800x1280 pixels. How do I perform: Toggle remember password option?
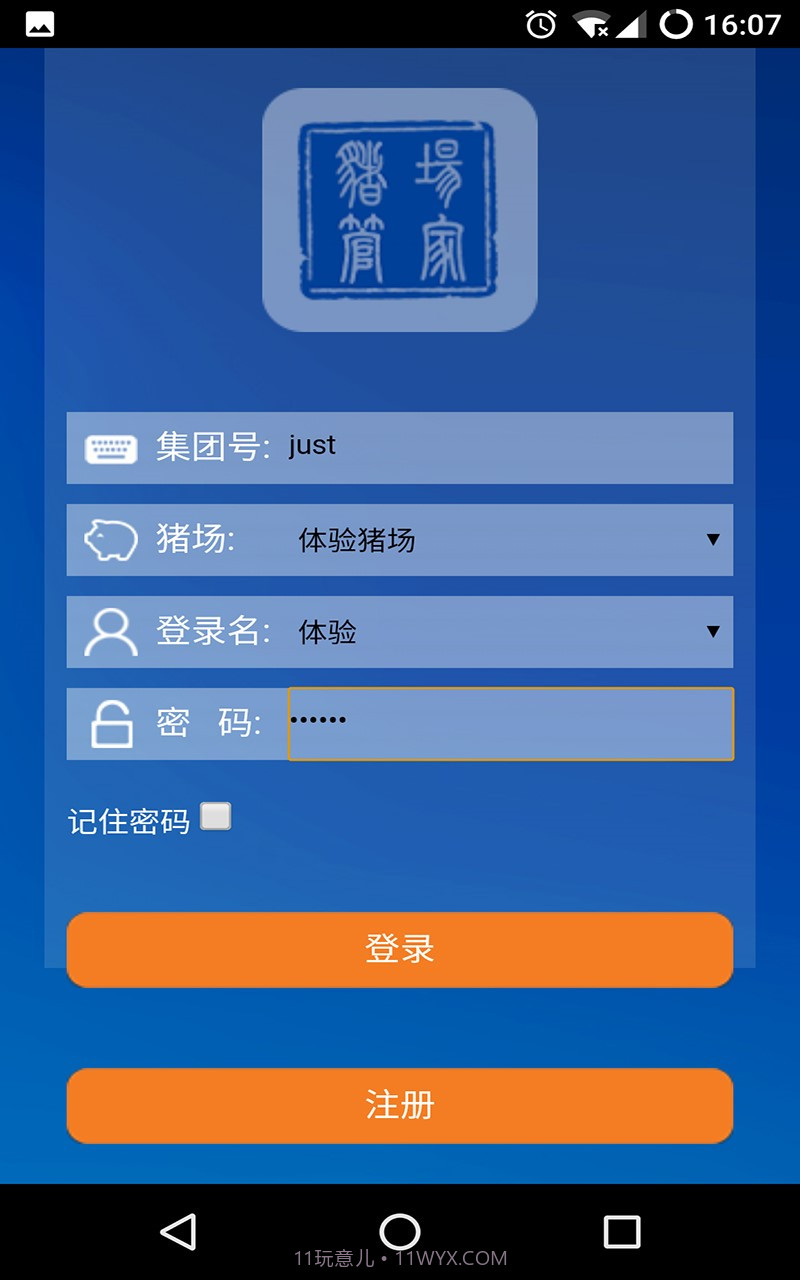(213, 817)
